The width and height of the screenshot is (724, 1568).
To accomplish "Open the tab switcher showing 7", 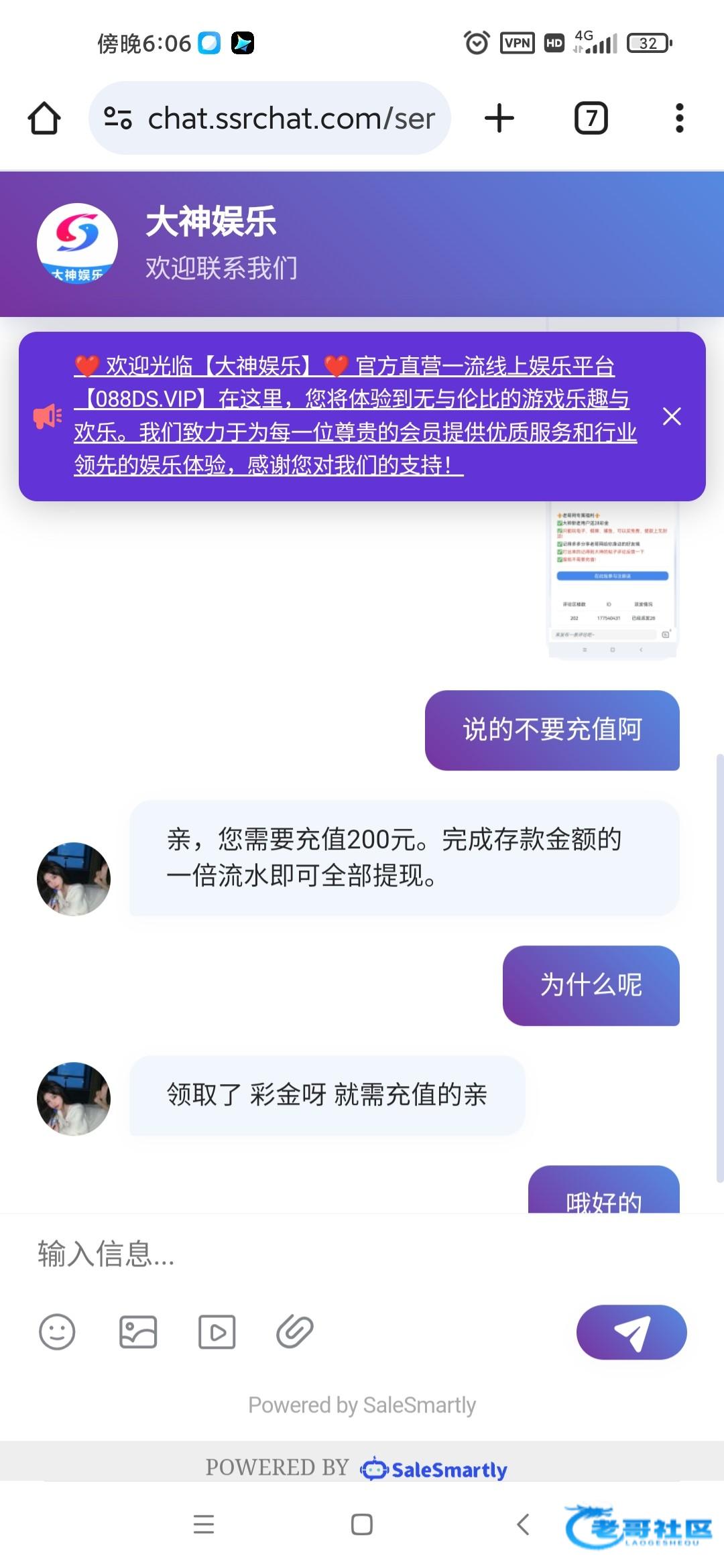I will (591, 119).
